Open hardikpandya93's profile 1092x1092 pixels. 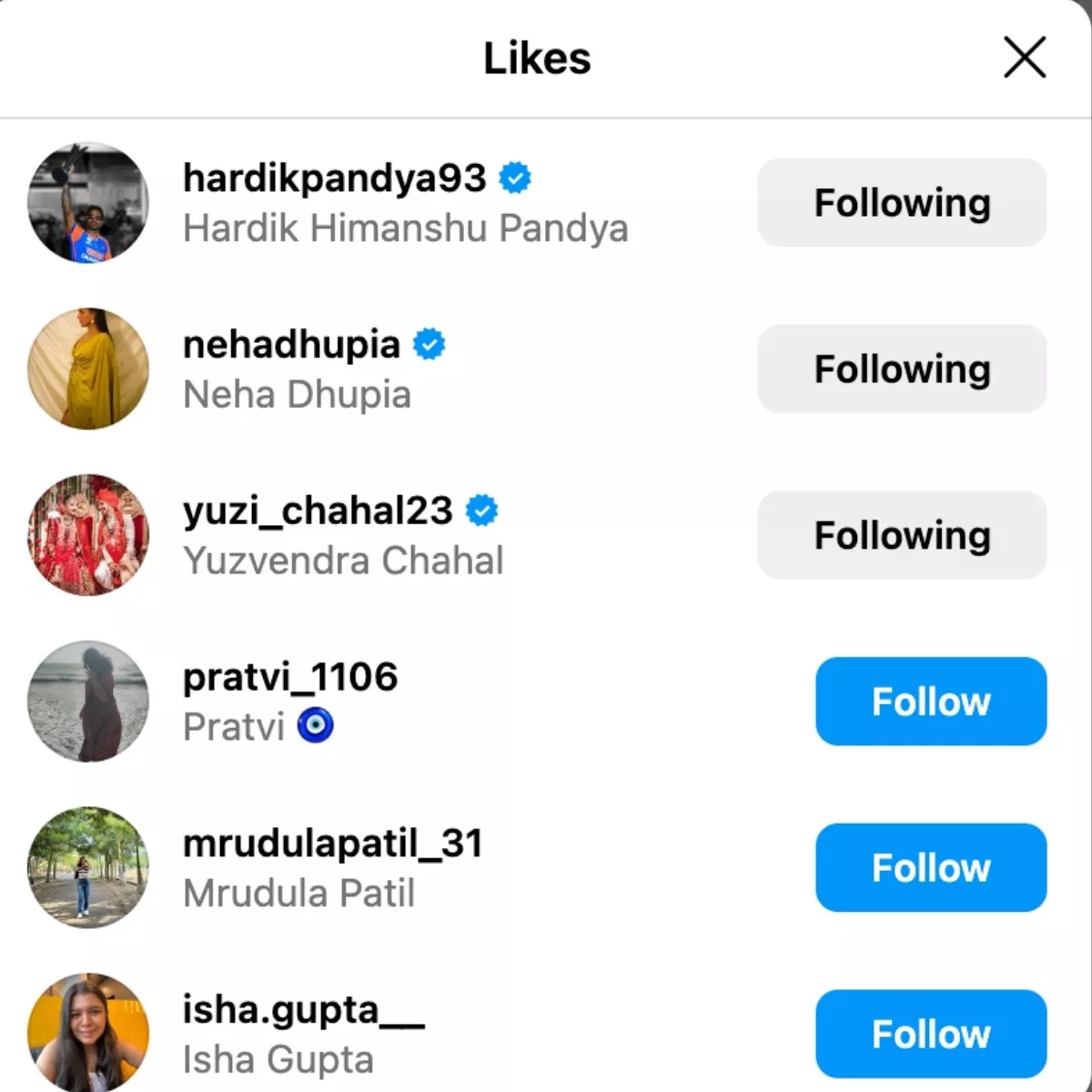click(x=334, y=178)
